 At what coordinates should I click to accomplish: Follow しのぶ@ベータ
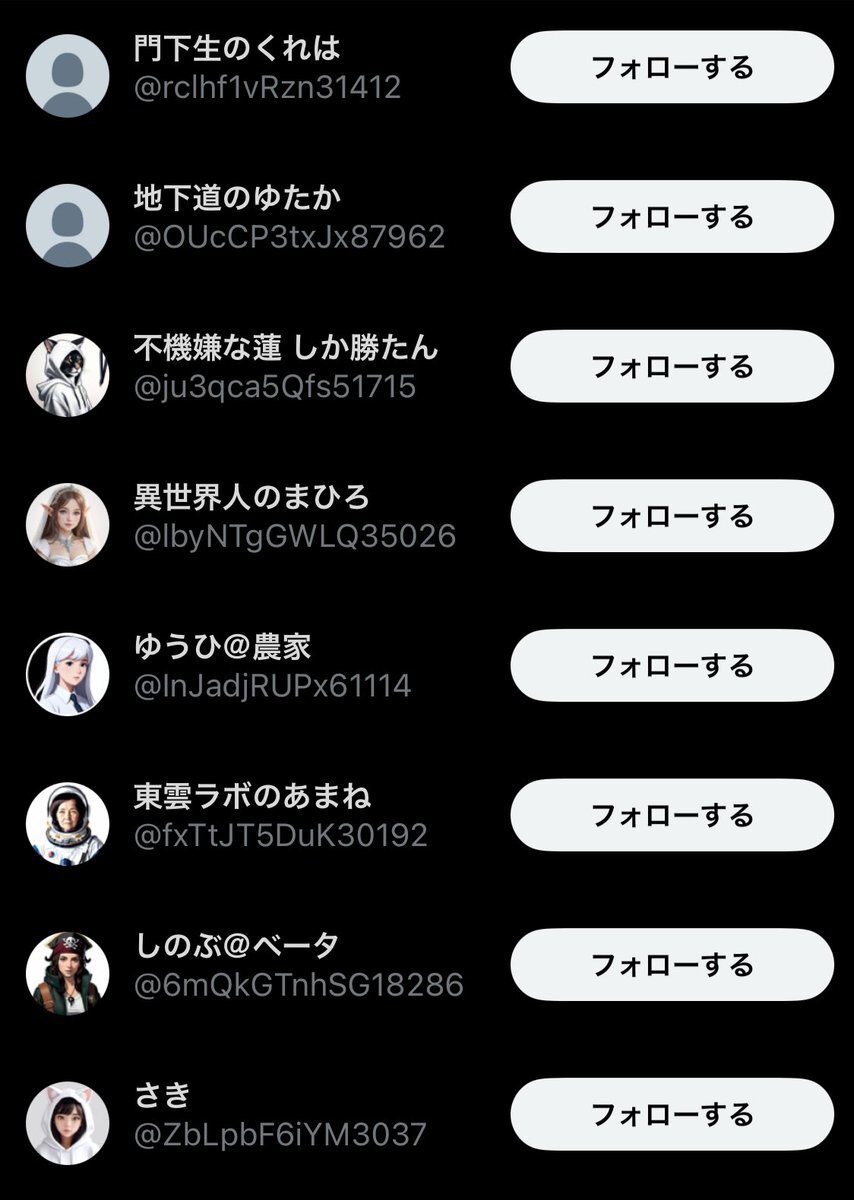[x=671, y=965]
